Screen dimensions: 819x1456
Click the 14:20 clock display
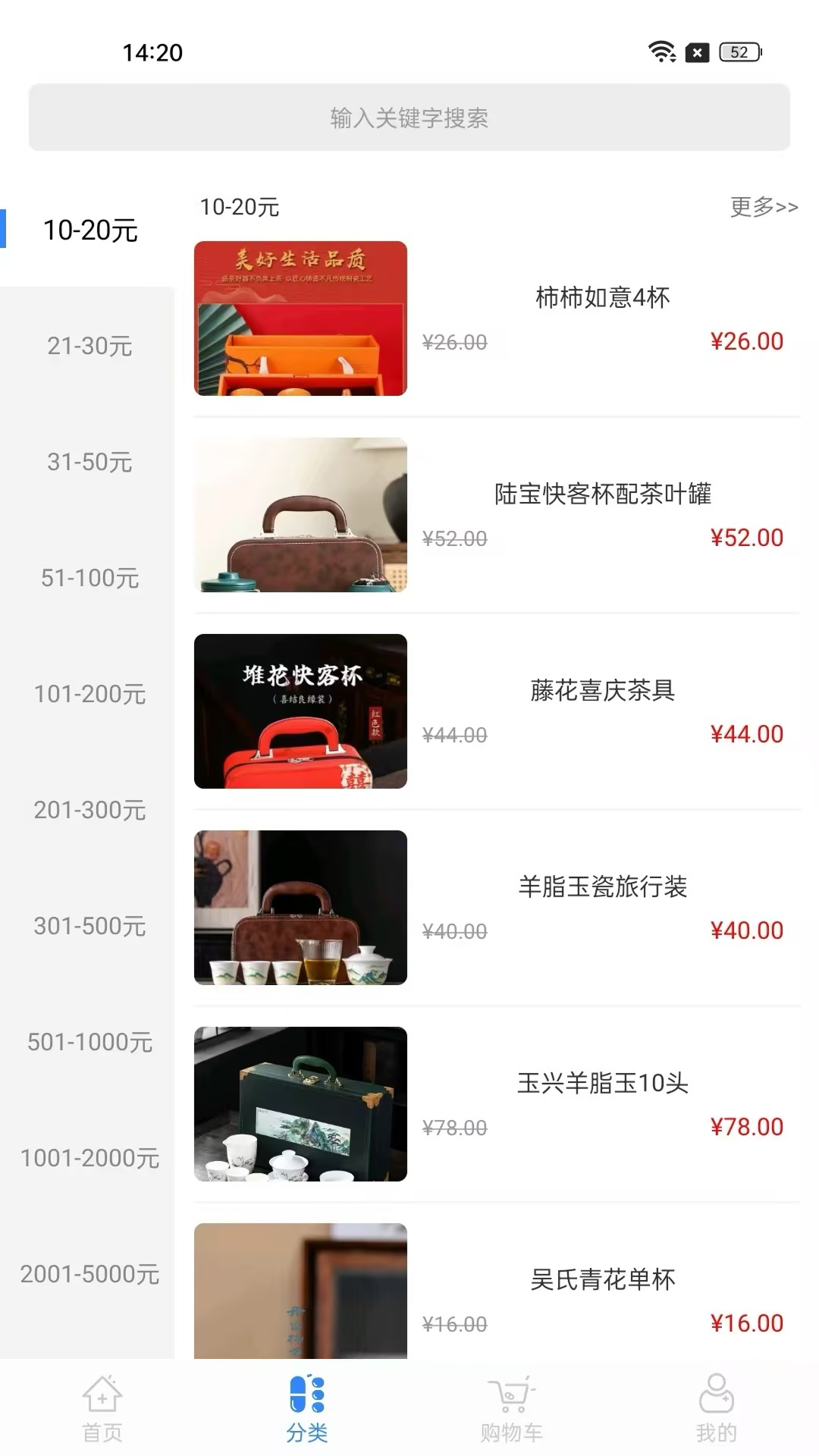click(x=152, y=53)
